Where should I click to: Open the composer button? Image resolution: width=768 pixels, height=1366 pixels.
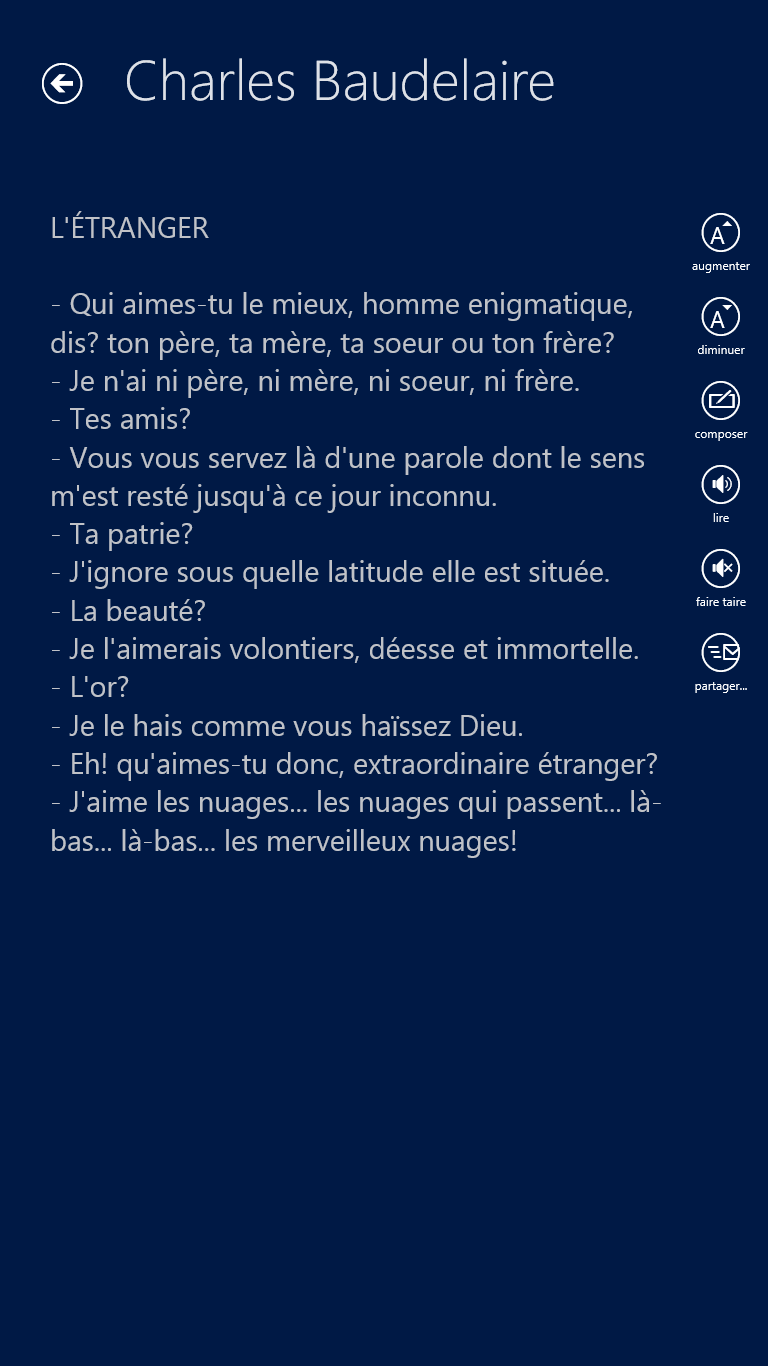point(720,402)
